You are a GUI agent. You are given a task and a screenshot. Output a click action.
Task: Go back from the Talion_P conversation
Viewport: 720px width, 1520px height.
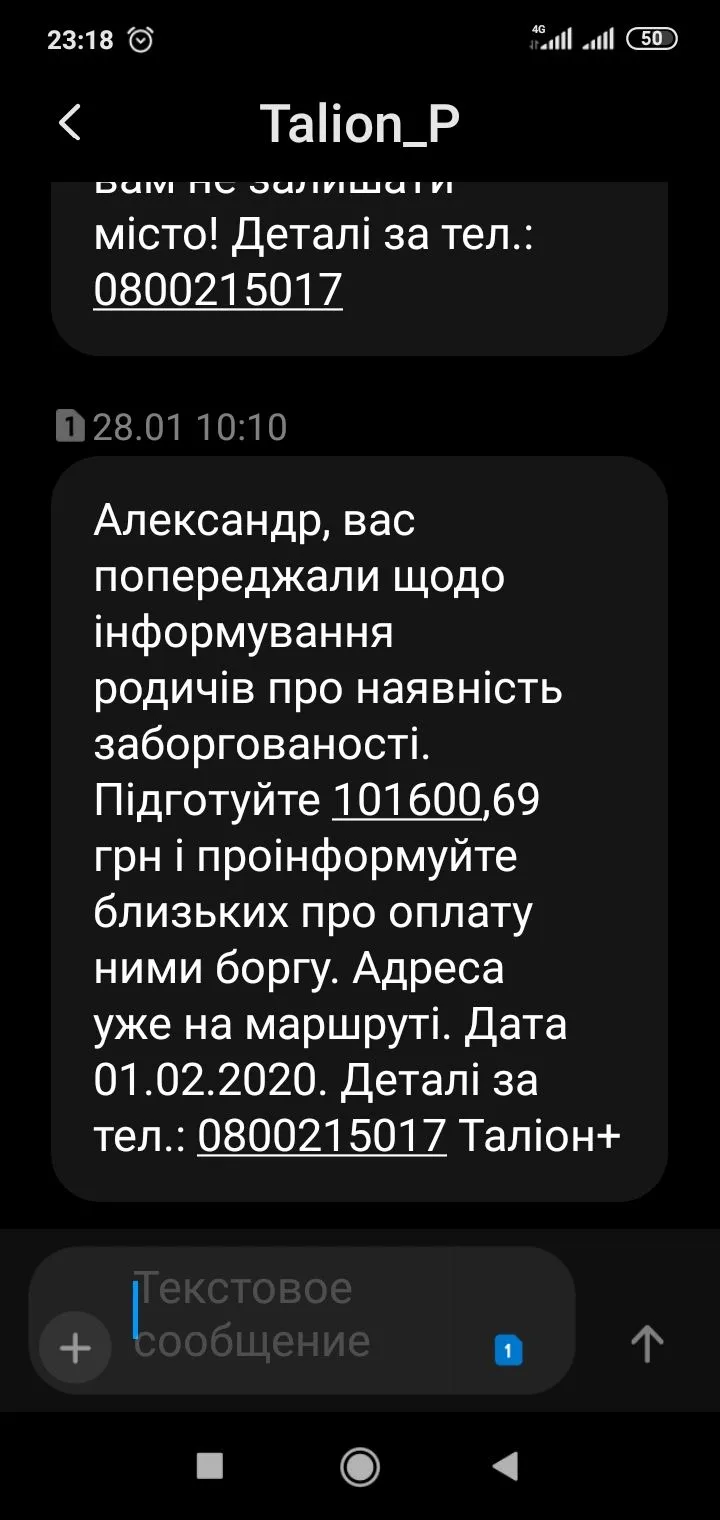pos(69,124)
